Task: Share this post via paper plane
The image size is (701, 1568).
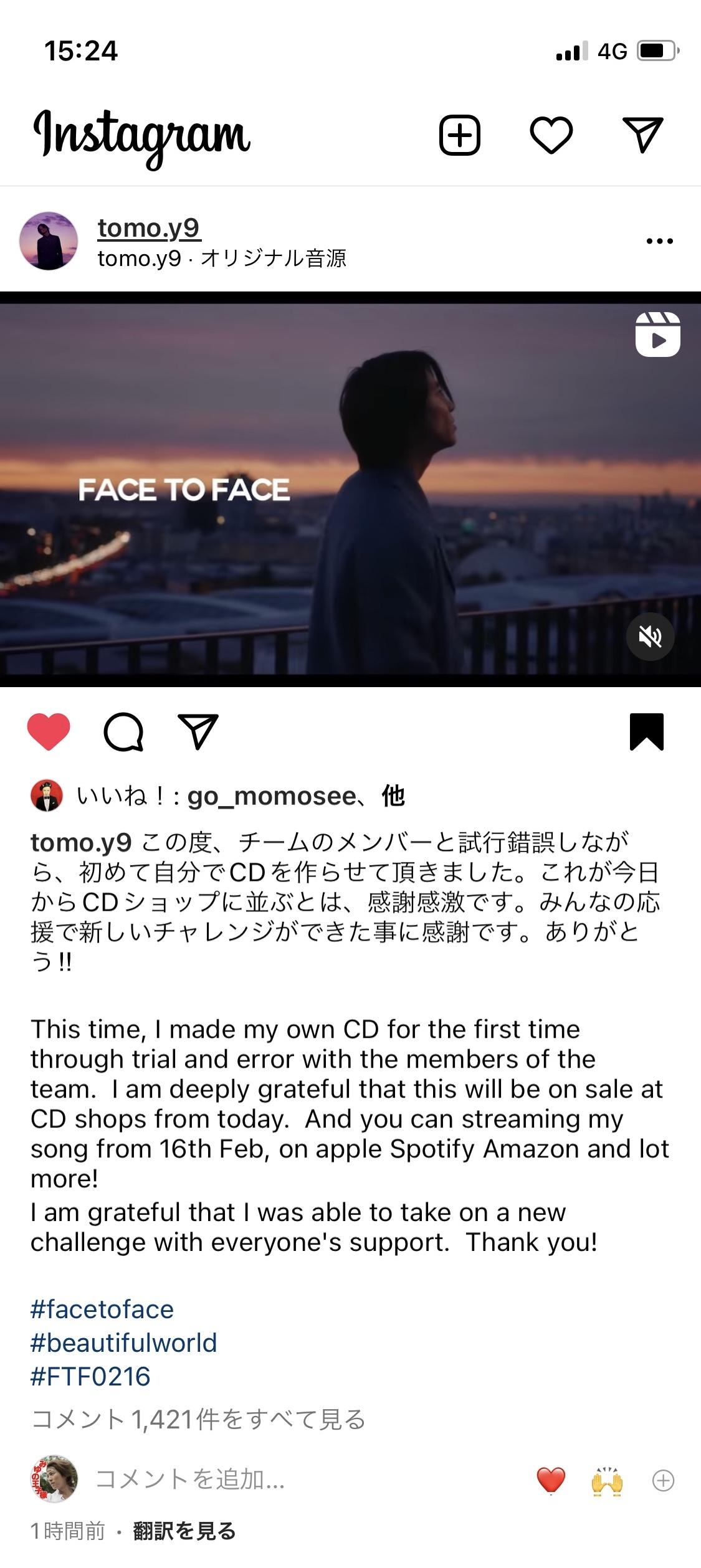Action: click(198, 731)
